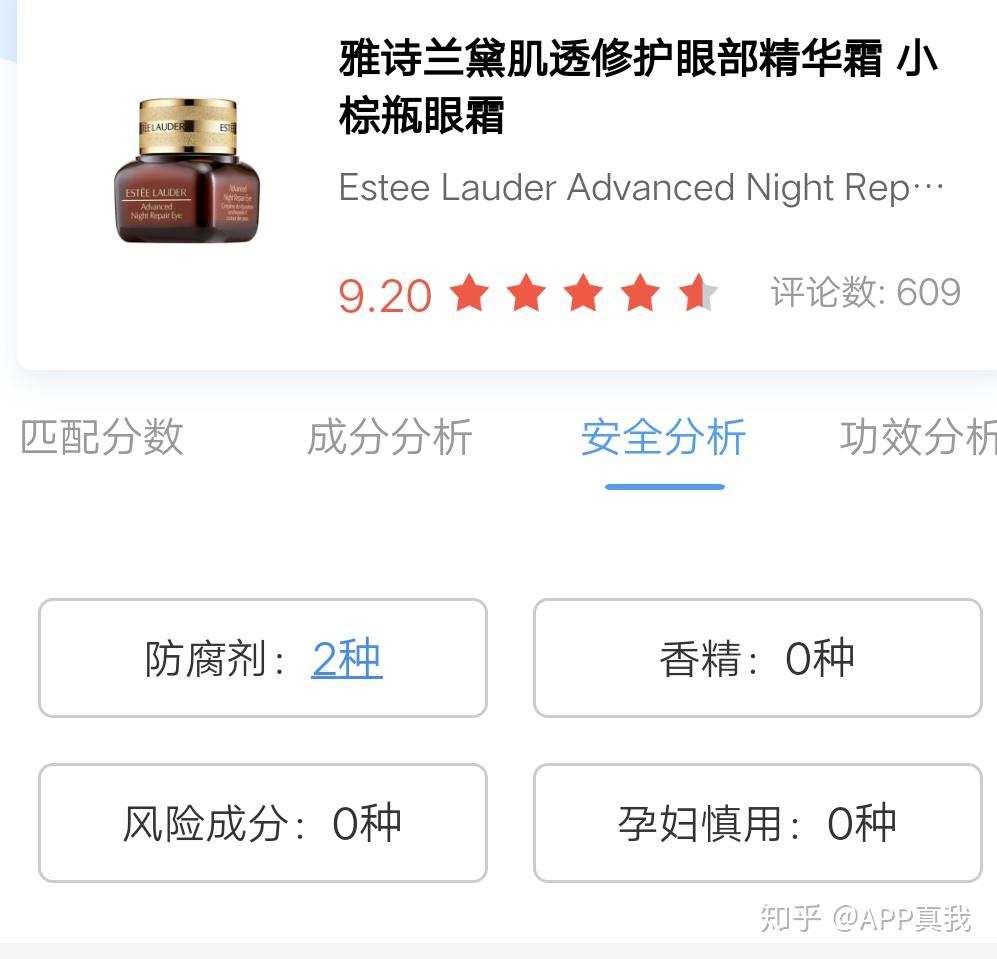Open the 2种 preservatives link
This screenshot has height=959, width=997.
point(346,659)
